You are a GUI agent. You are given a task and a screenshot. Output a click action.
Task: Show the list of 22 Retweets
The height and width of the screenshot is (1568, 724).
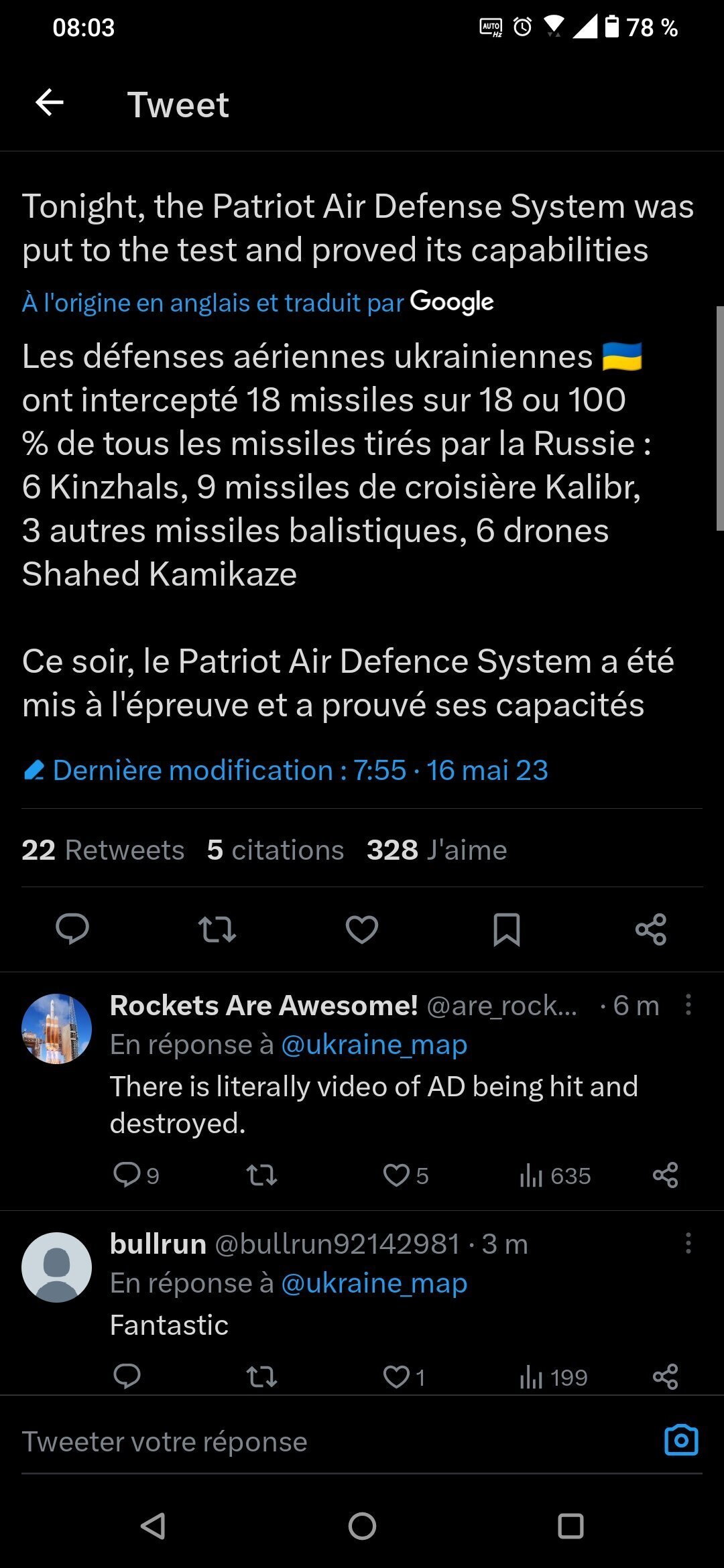103,850
